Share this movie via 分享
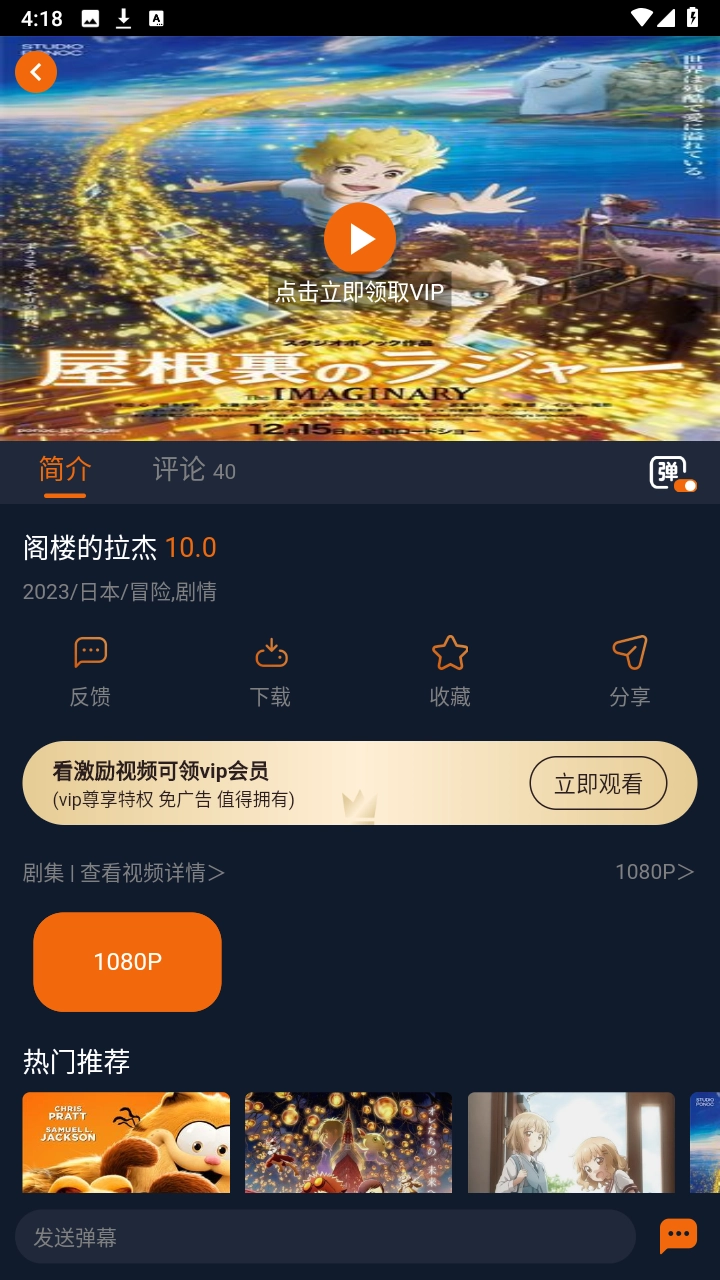The width and height of the screenshot is (720, 1280). [630, 672]
